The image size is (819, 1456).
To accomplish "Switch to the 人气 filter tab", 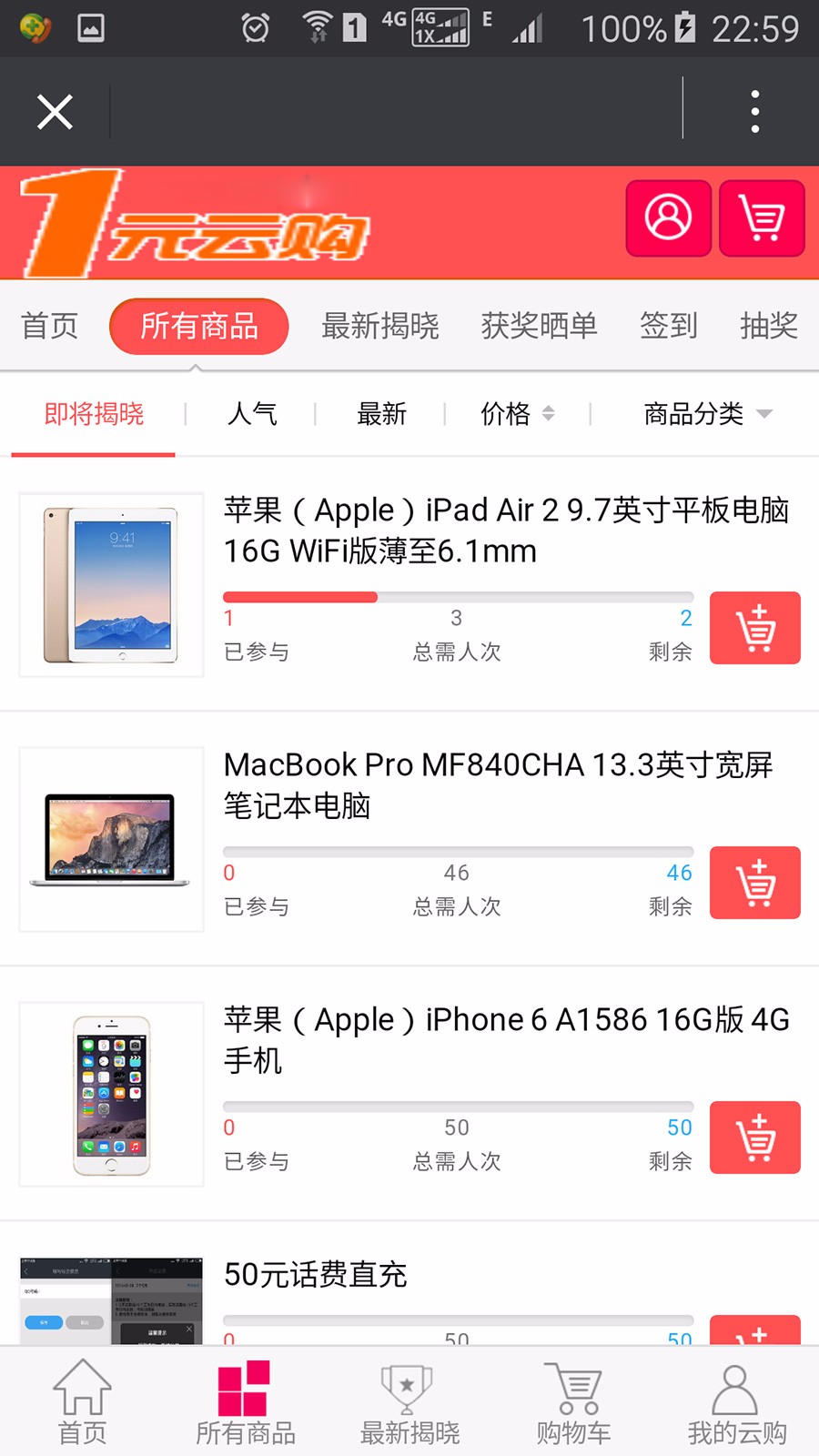I will [x=252, y=414].
